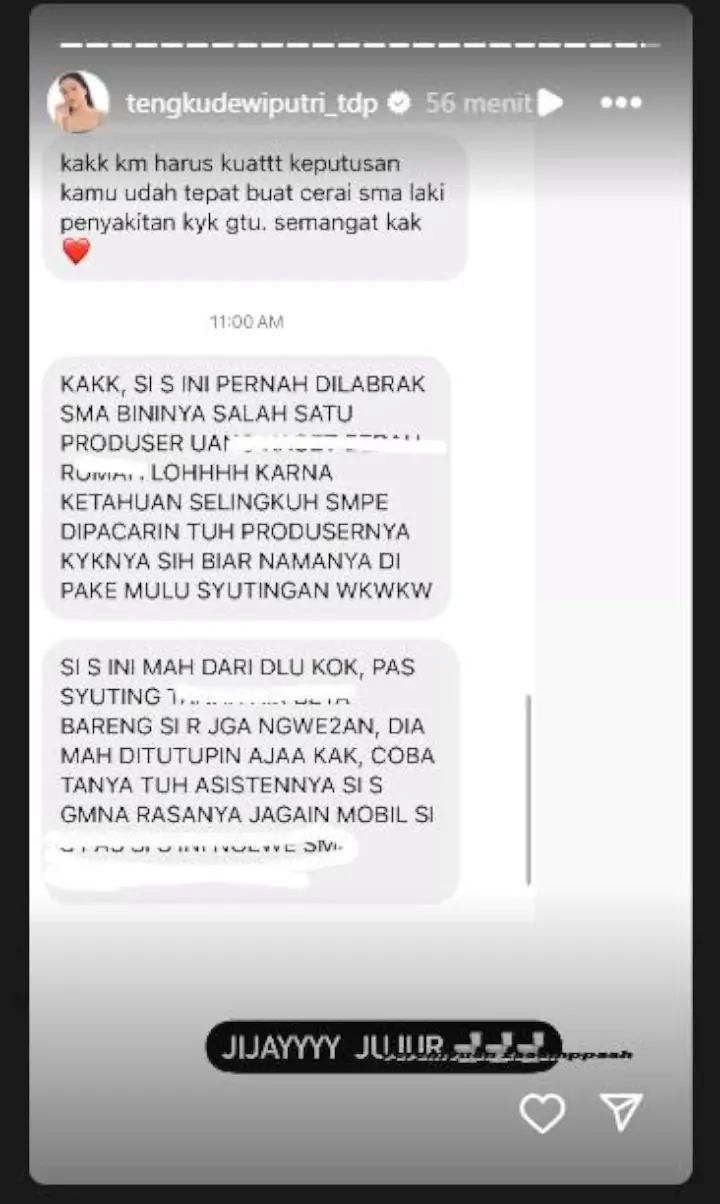This screenshot has height=1204, width=720.
Task: Like this story with the heart
Action: 543,1112
